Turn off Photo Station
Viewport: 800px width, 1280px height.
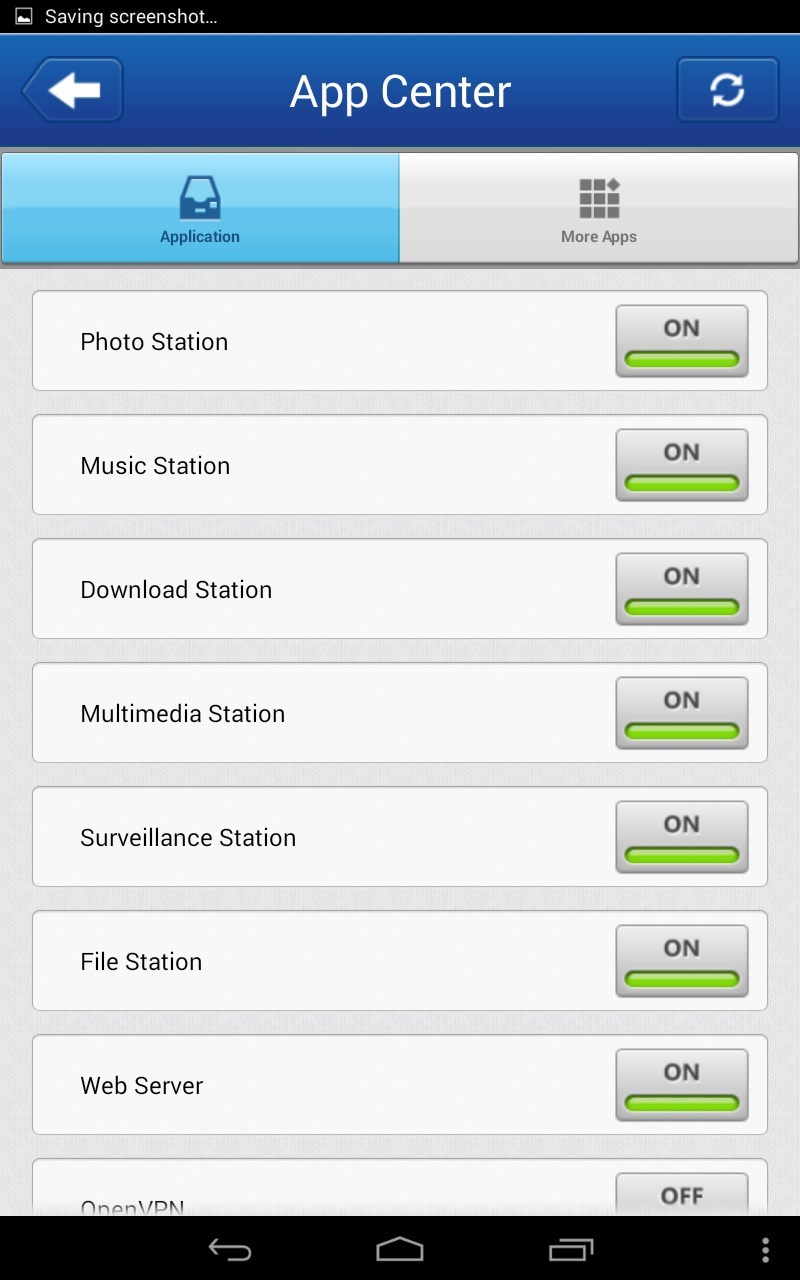(682, 341)
